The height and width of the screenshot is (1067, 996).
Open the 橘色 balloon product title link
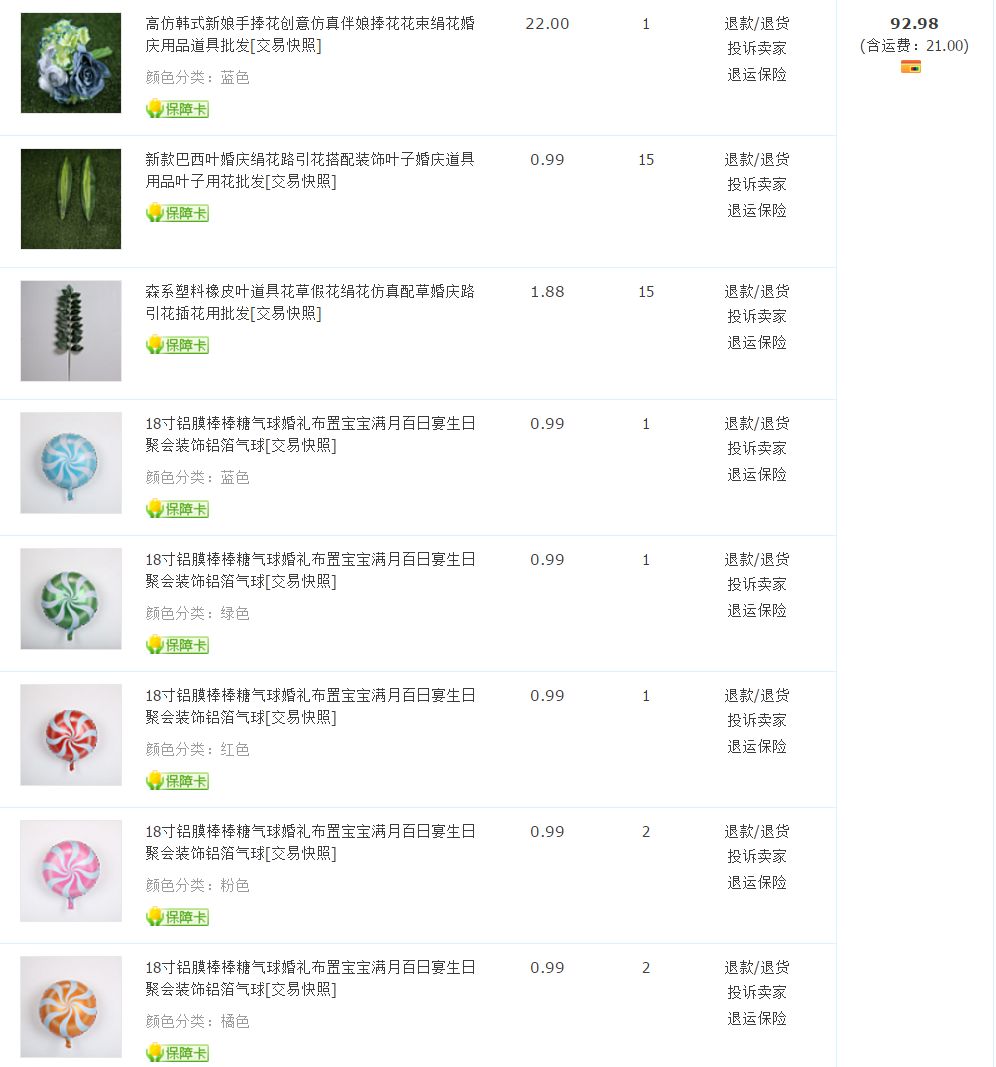(x=310, y=978)
